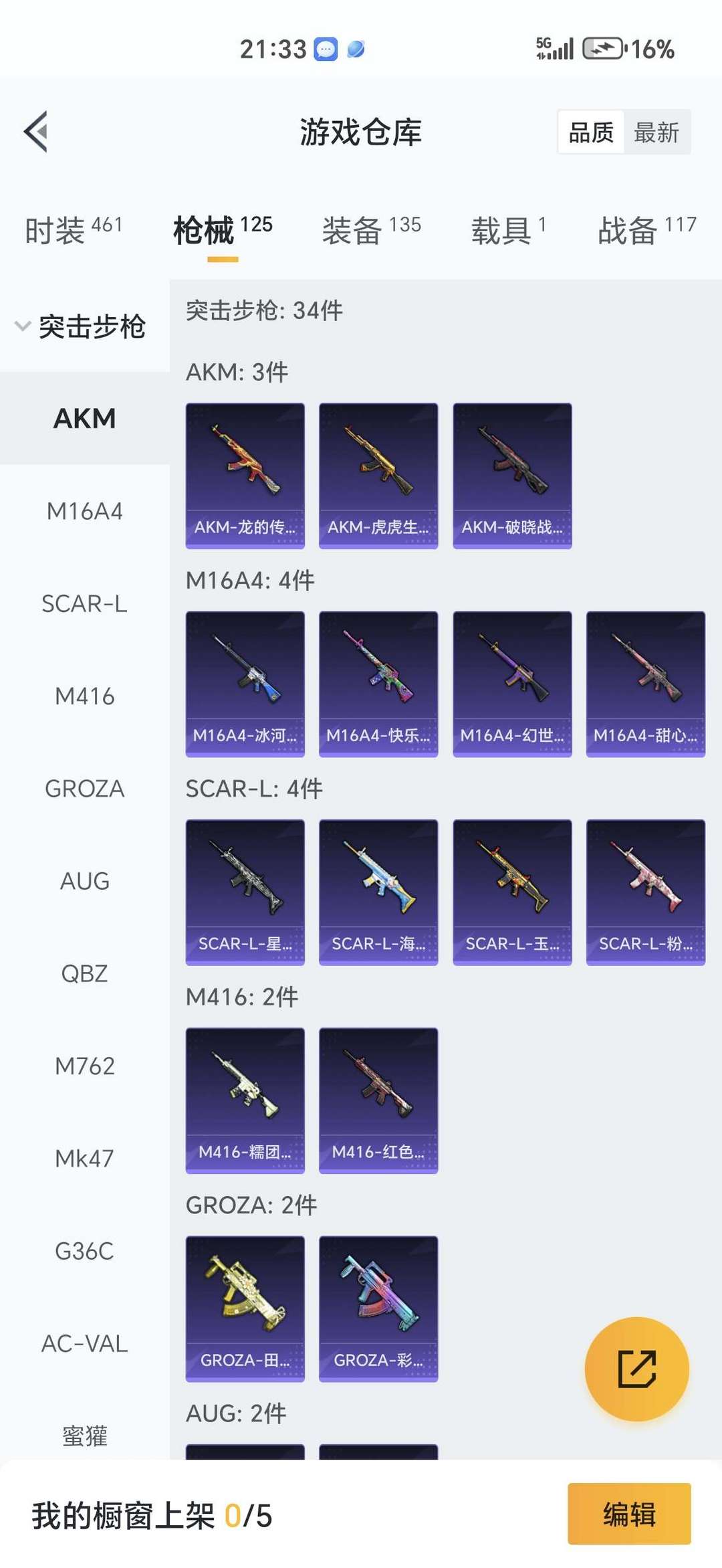
Task: Open the M416-红色 skin tile
Action: pyautogui.click(x=378, y=1100)
